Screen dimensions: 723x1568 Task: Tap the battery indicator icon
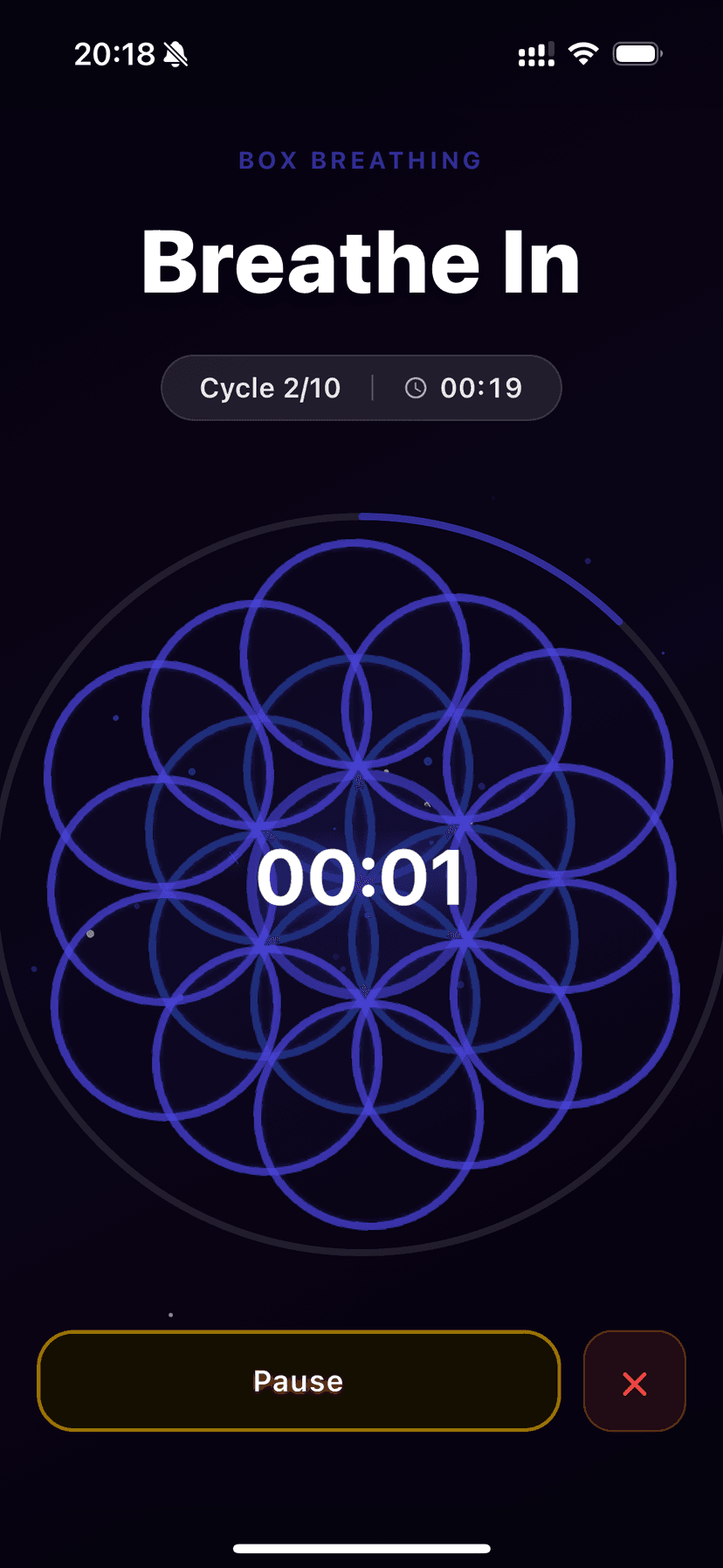point(637,52)
